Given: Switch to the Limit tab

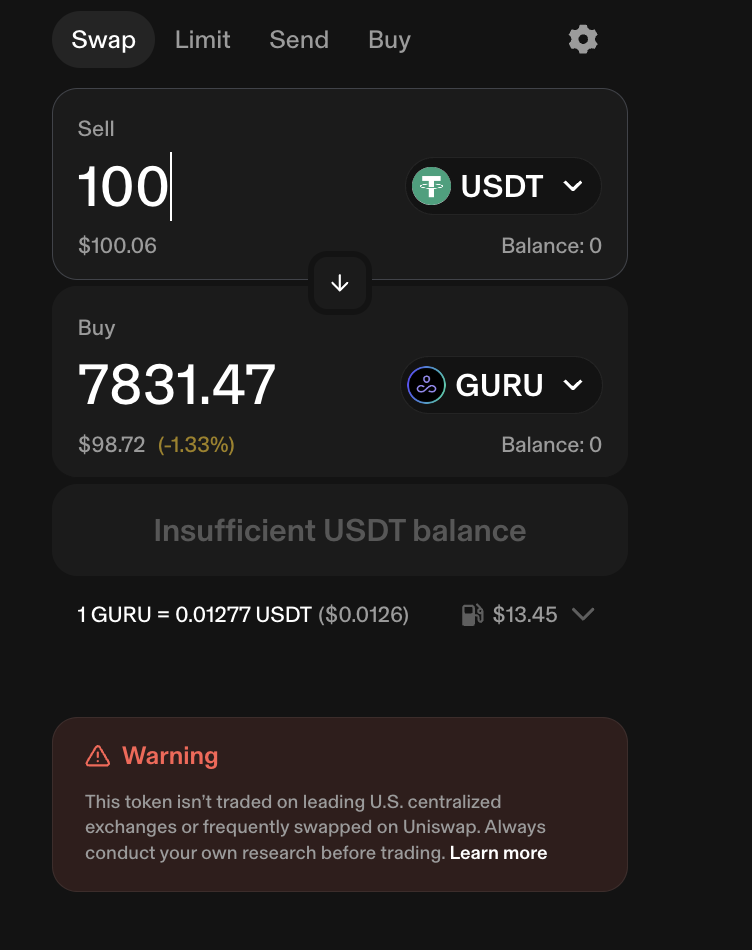Looking at the screenshot, I should click(202, 40).
